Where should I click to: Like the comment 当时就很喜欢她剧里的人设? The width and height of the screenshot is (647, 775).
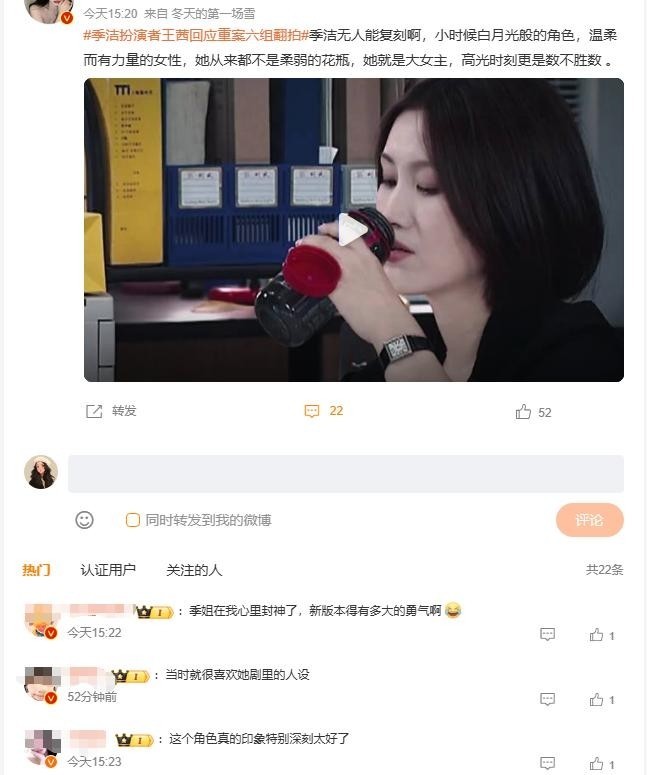[597, 700]
